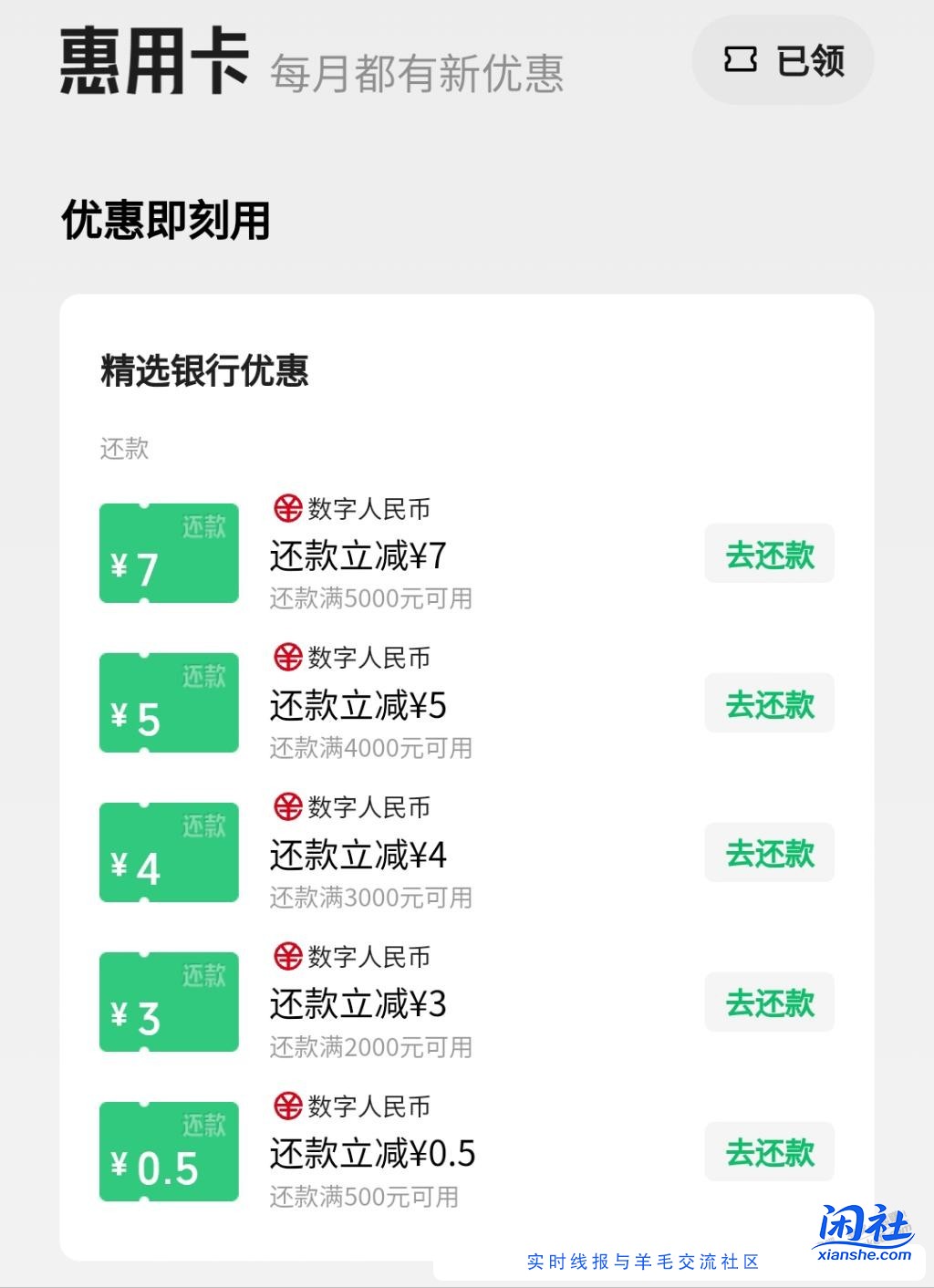Tap the green ¥0.5 coupon ticket
Screen dimensions: 934x1288
click(x=168, y=1151)
